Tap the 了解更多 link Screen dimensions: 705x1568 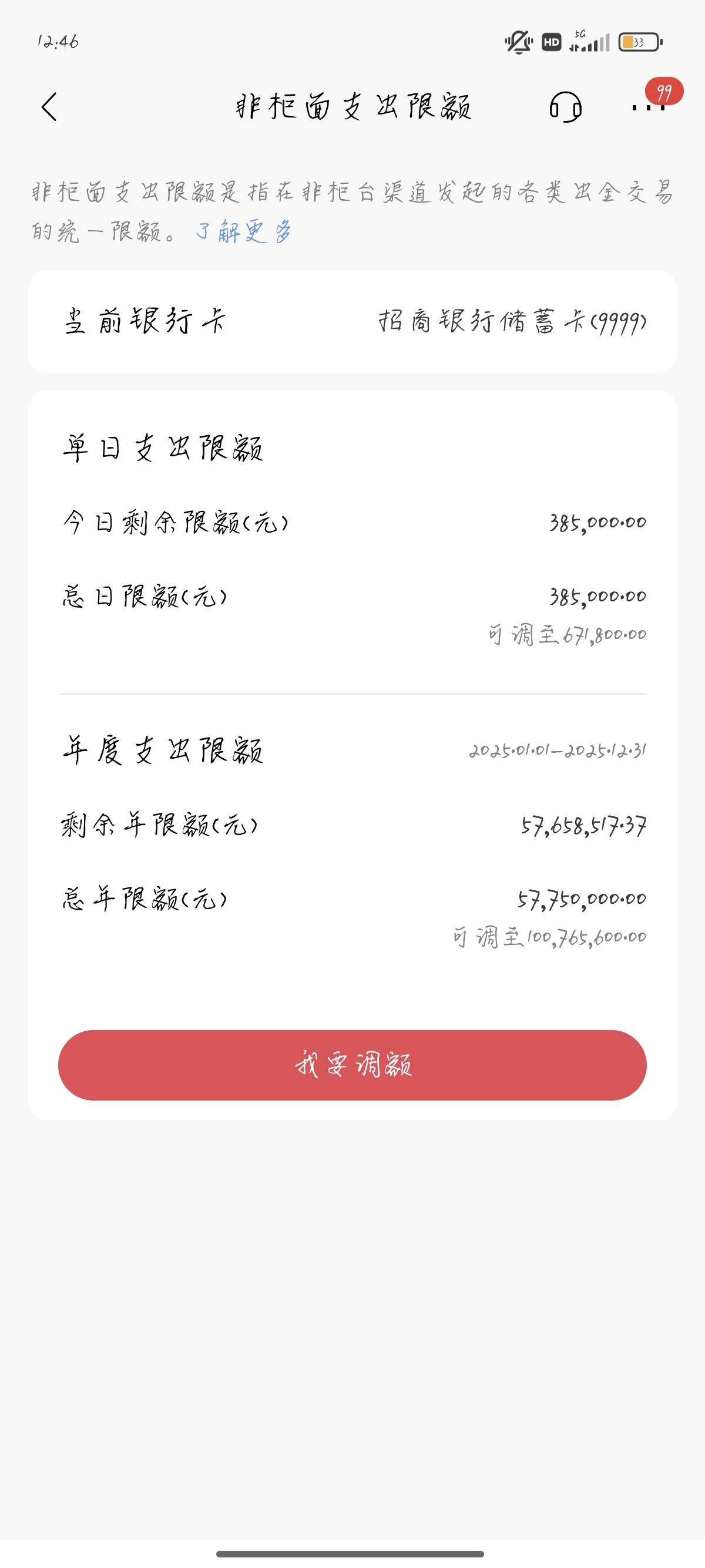point(245,231)
